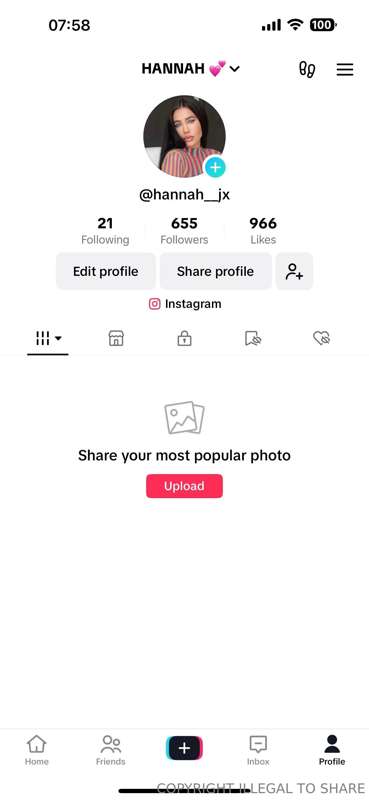369x800 pixels.
Task: Switch to the hidden bookmarks tab
Action: (x=253, y=338)
